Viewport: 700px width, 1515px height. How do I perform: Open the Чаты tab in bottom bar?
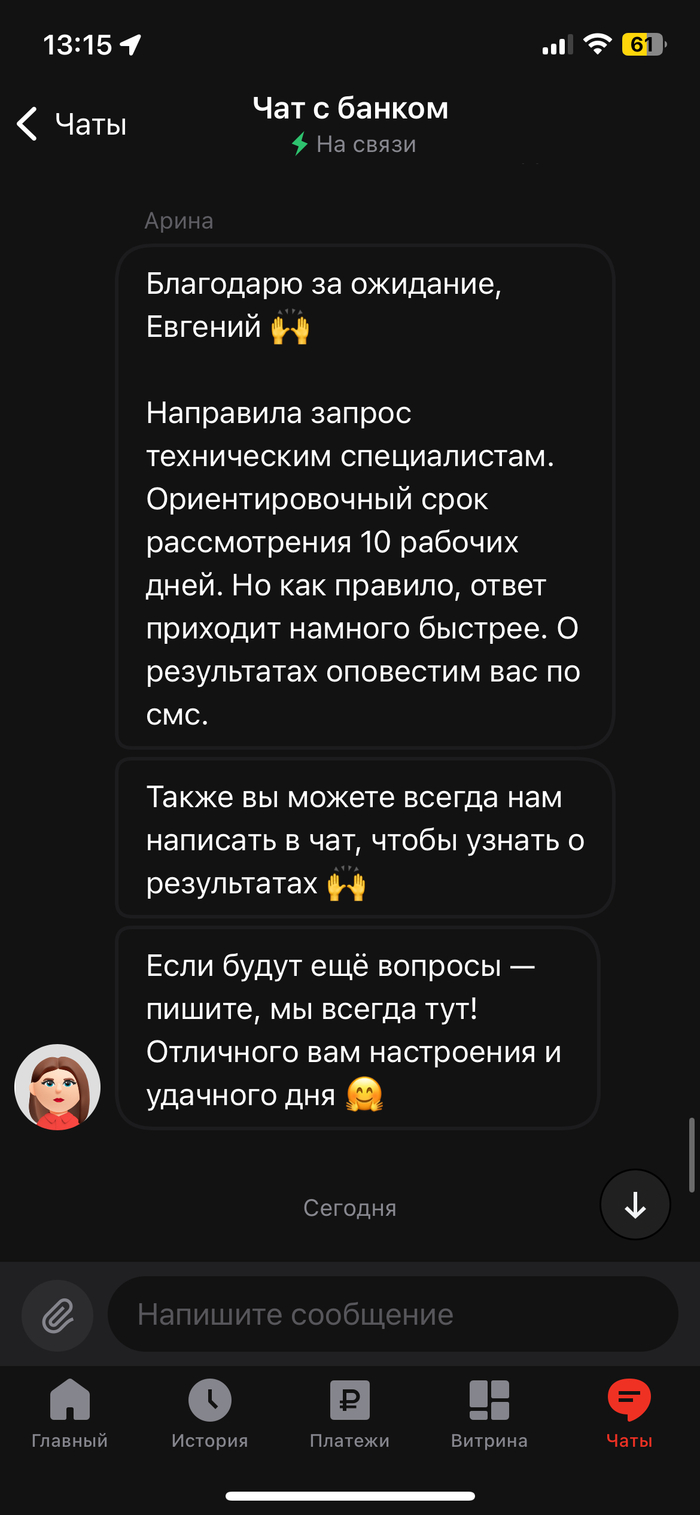pyautogui.click(x=629, y=1414)
